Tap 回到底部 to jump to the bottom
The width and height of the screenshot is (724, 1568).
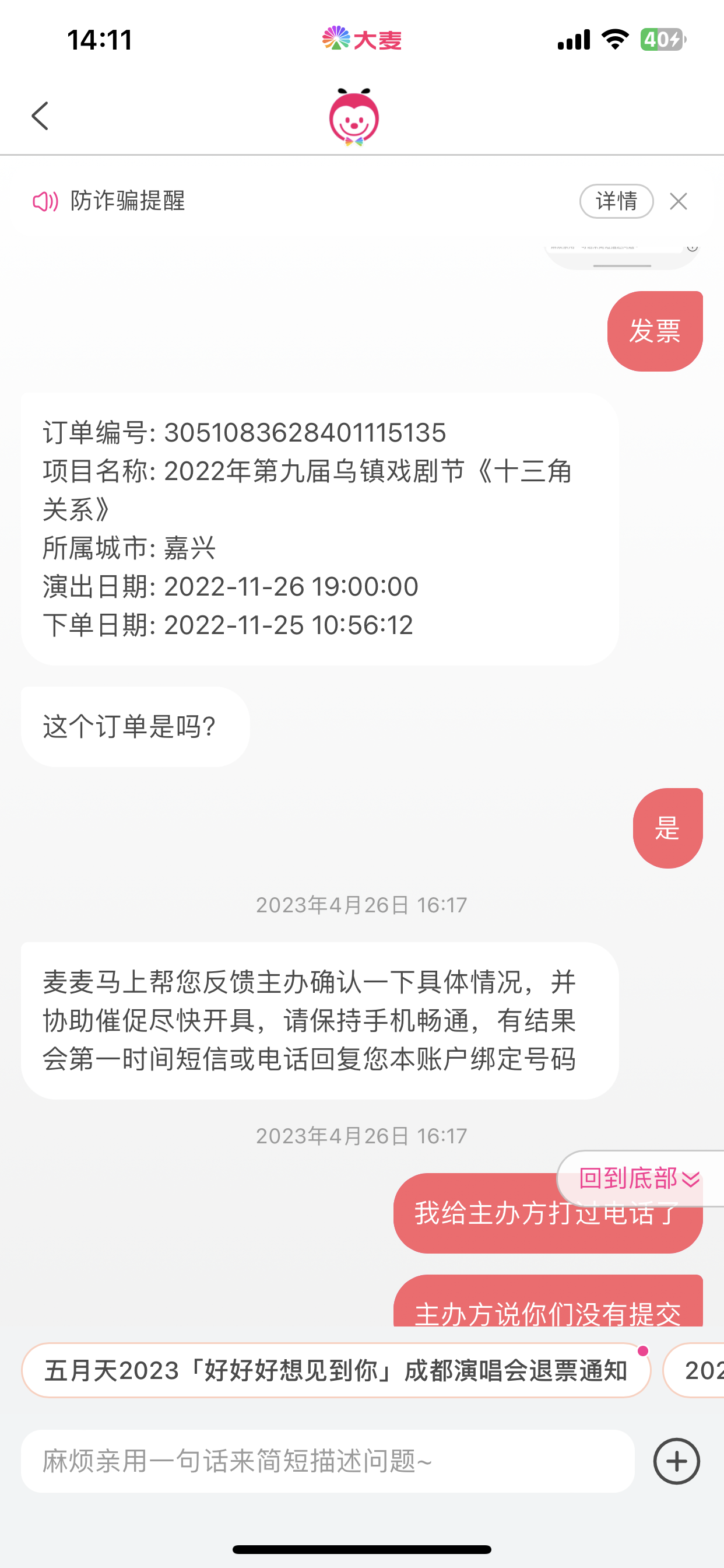pos(640,1178)
